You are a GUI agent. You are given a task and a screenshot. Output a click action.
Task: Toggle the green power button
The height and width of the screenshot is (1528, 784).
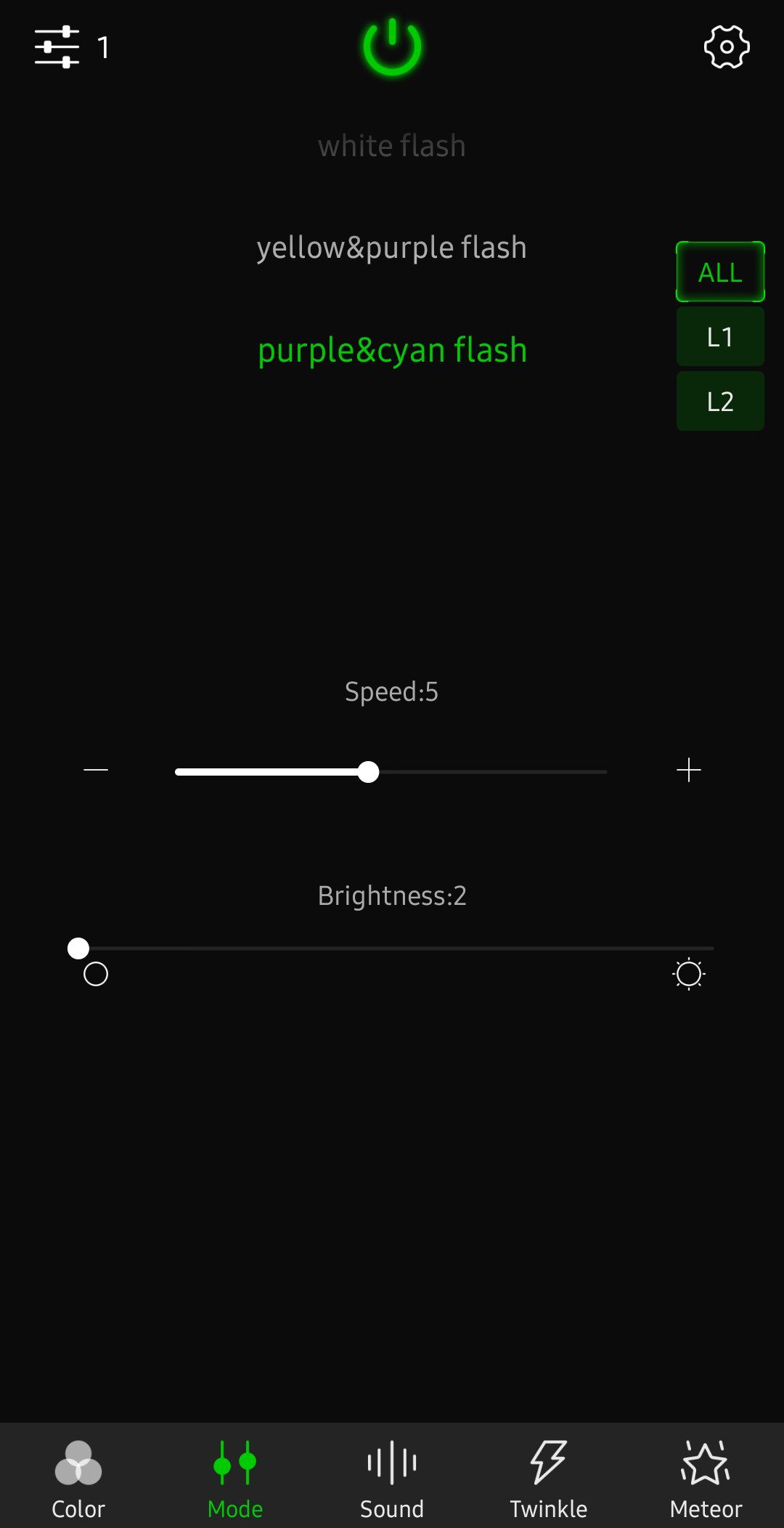392,48
